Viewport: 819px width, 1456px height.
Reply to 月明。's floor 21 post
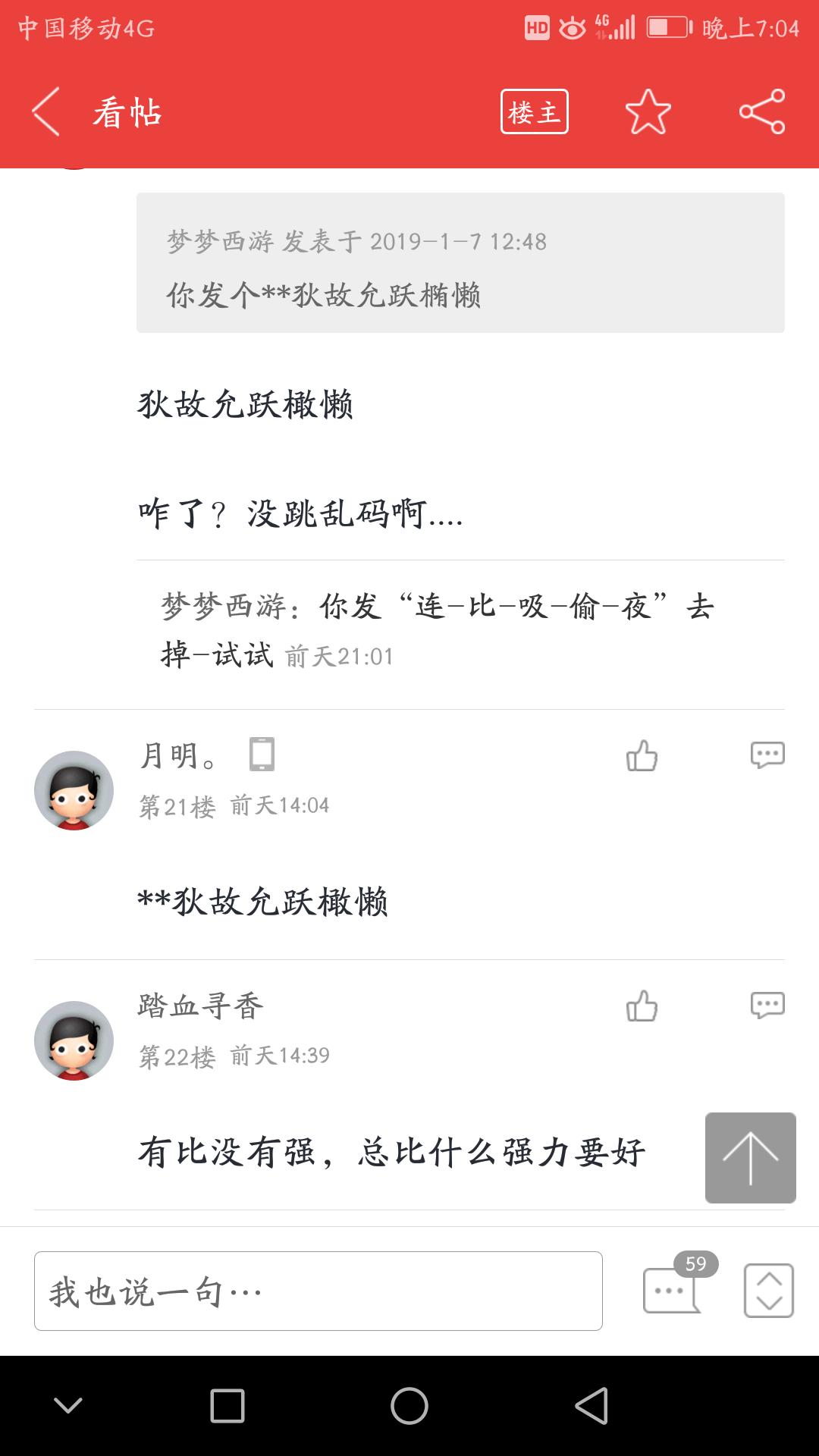coord(767,756)
